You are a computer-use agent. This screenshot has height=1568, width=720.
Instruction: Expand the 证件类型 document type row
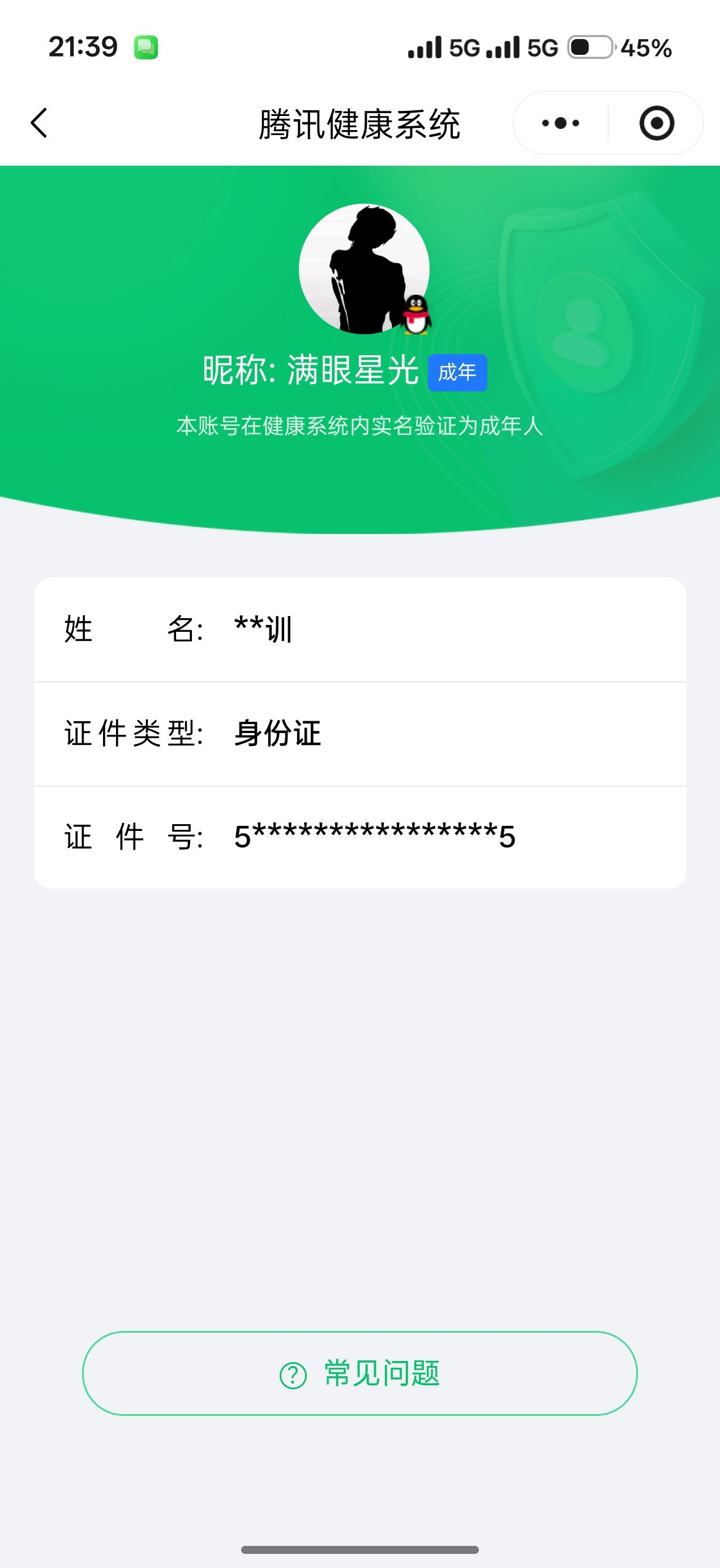click(x=360, y=734)
